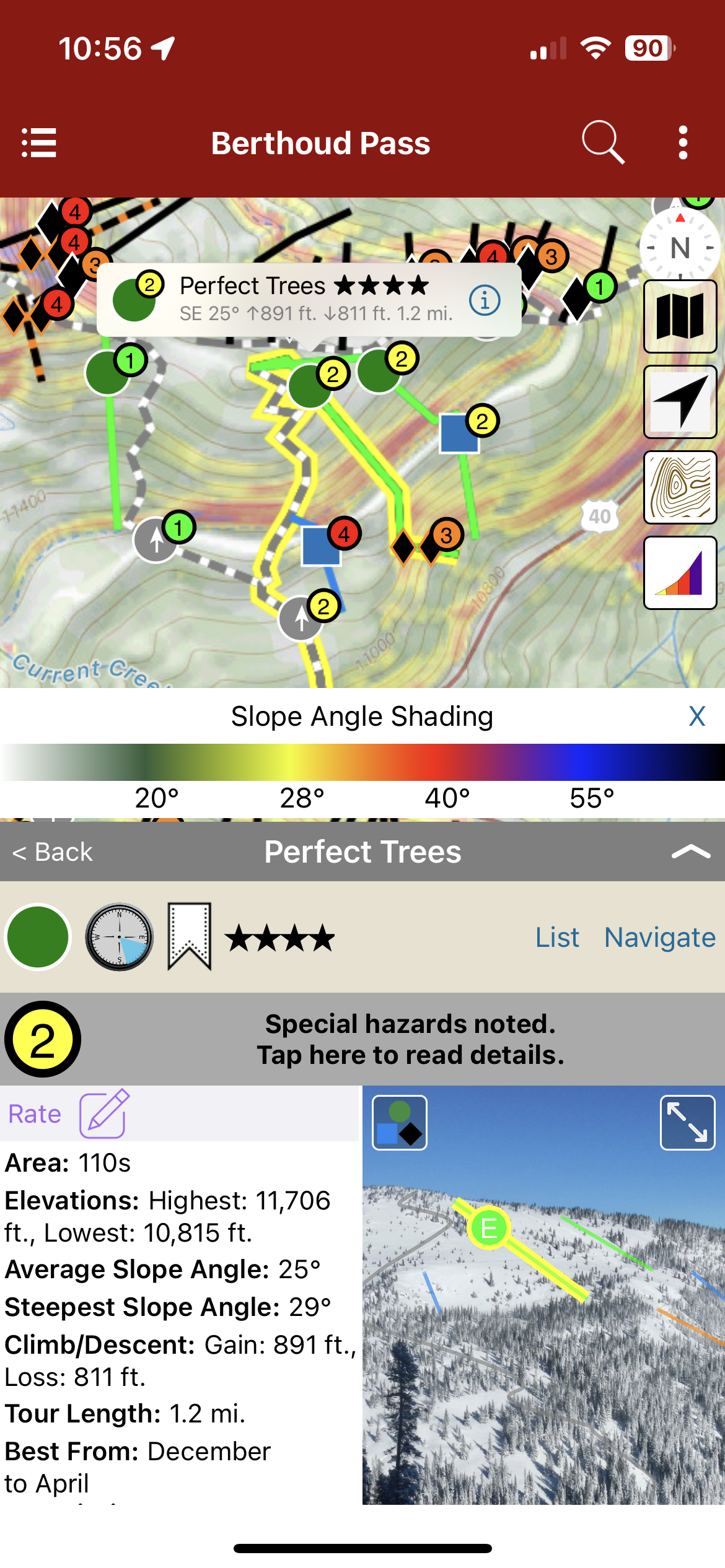The width and height of the screenshot is (725, 1568).
Task: Read special hazards noted details
Action: (410, 1039)
